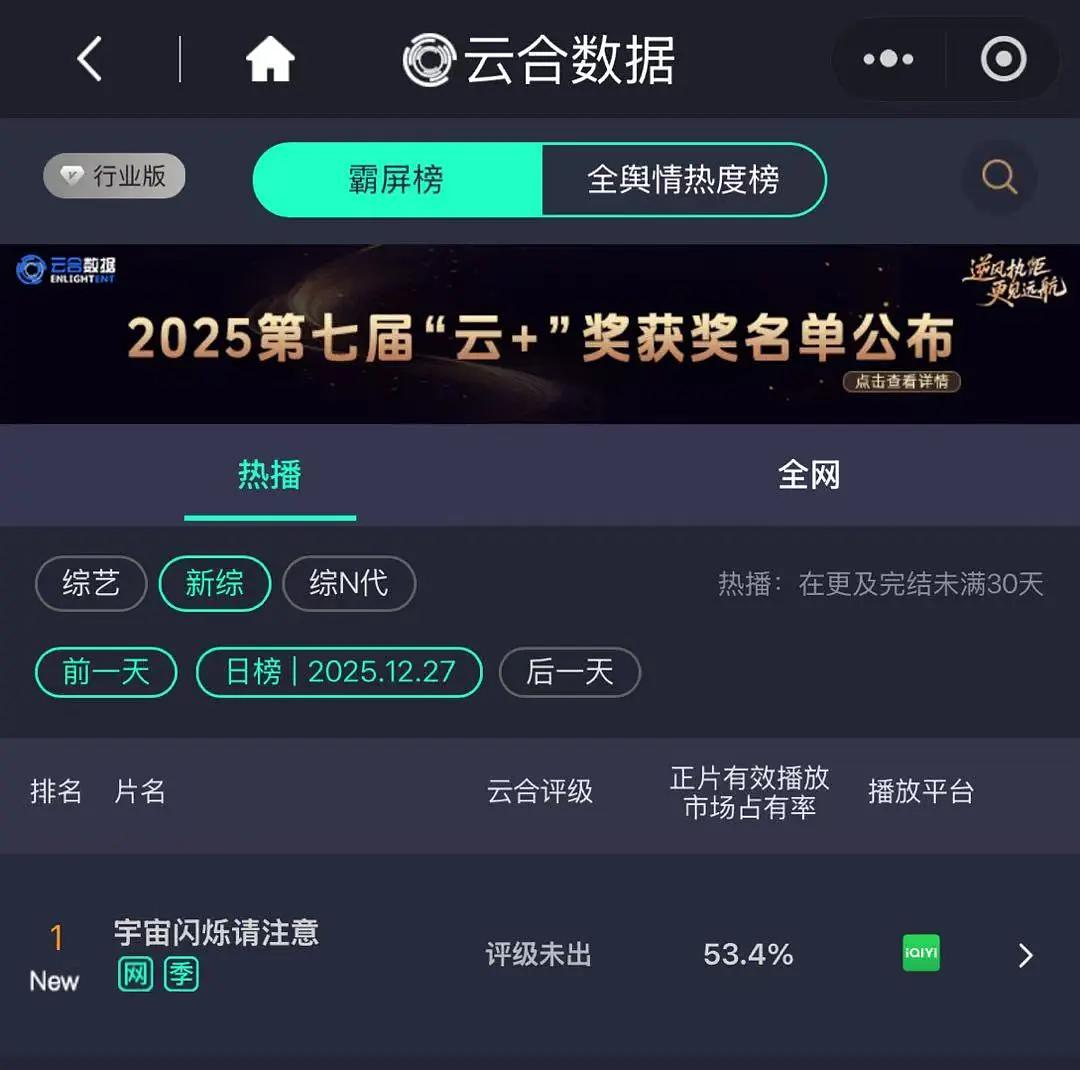This screenshot has height=1070, width=1080.
Task: Open the search magnifier icon
Action: tap(998, 178)
